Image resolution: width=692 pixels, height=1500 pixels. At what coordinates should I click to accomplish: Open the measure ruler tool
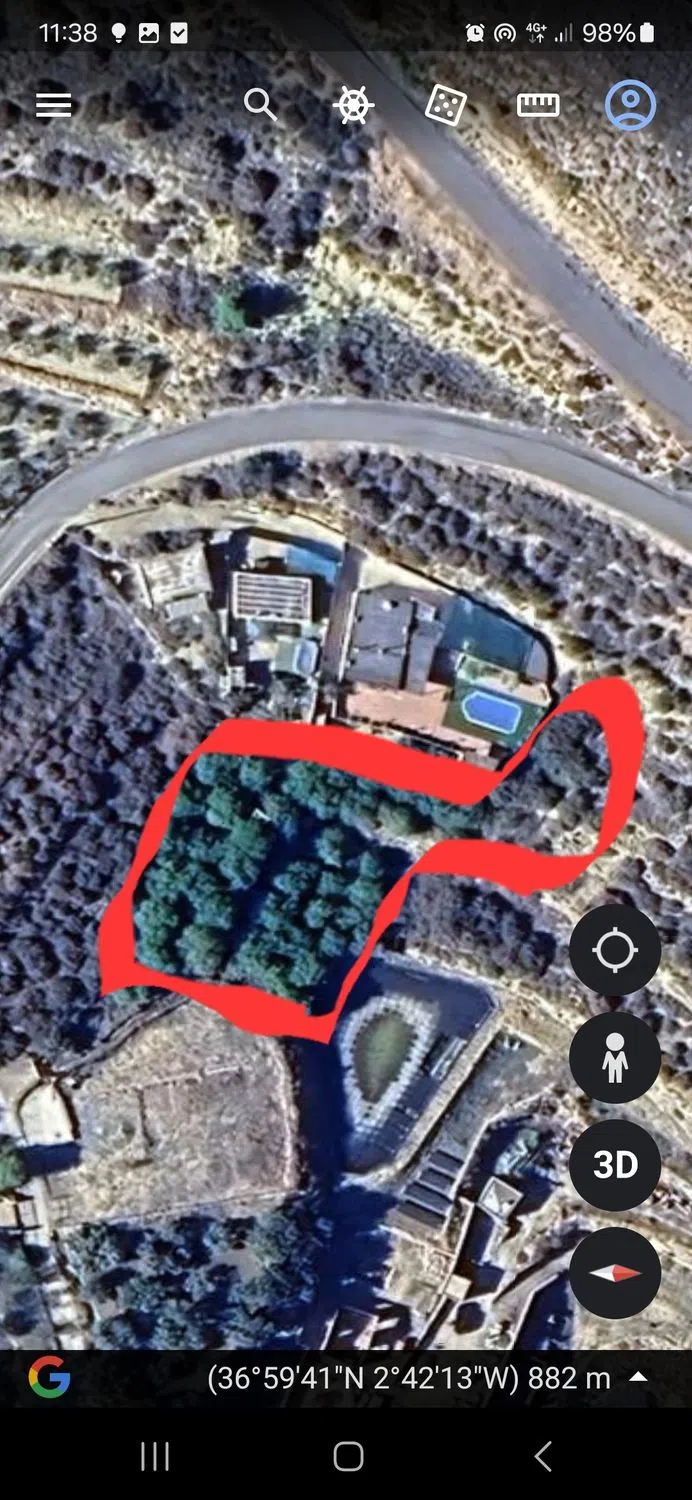coord(538,105)
